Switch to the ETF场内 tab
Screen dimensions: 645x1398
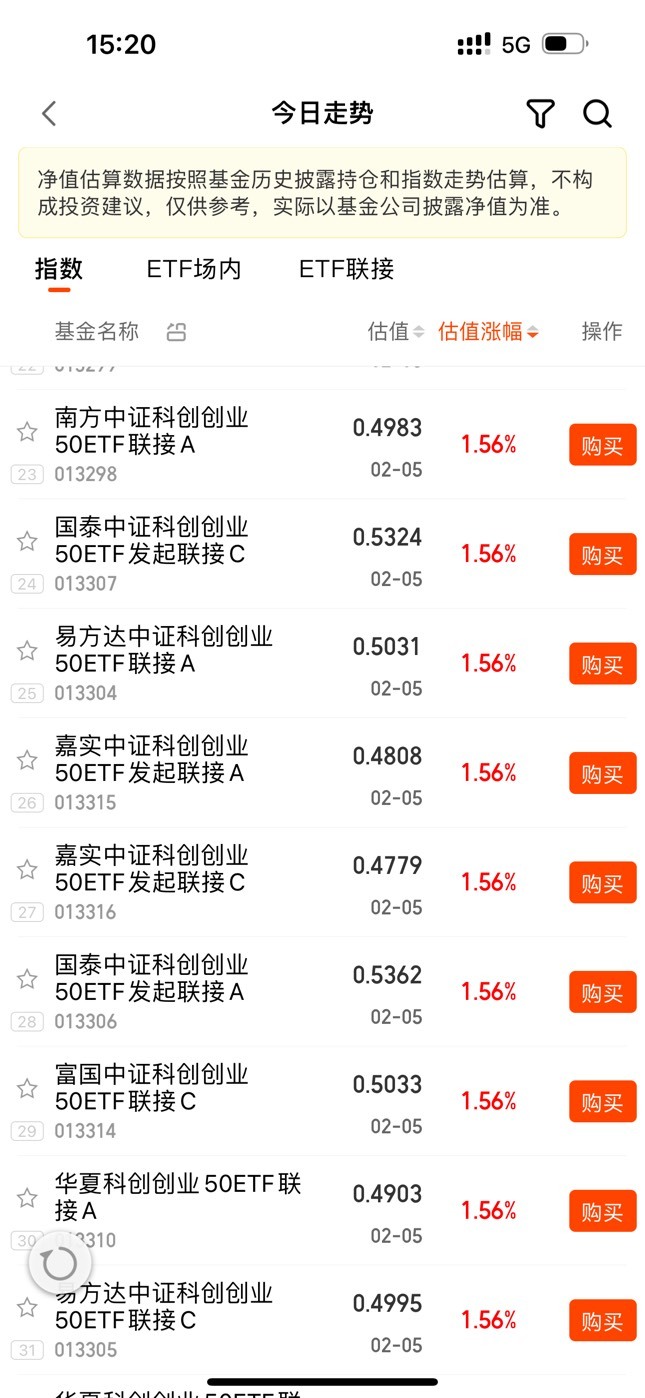[x=194, y=269]
